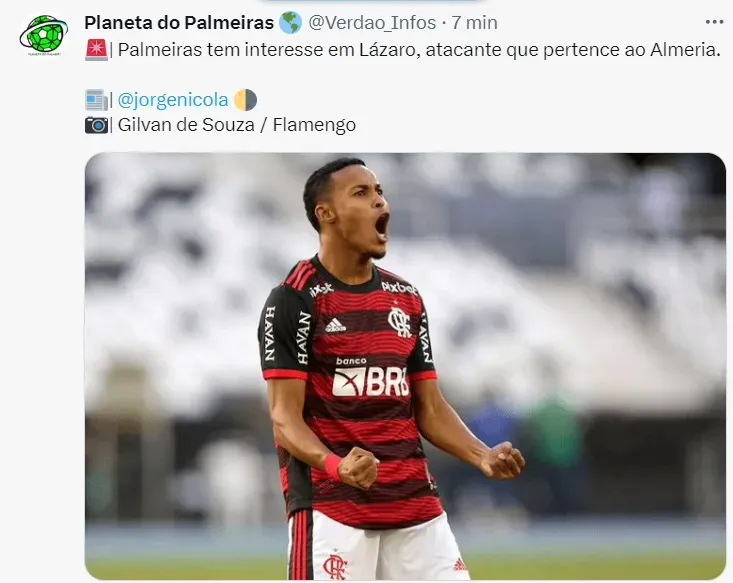The width and height of the screenshot is (733, 583).
Task: Open the Planeta do Palmeiras account name
Action: click(179, 22)
